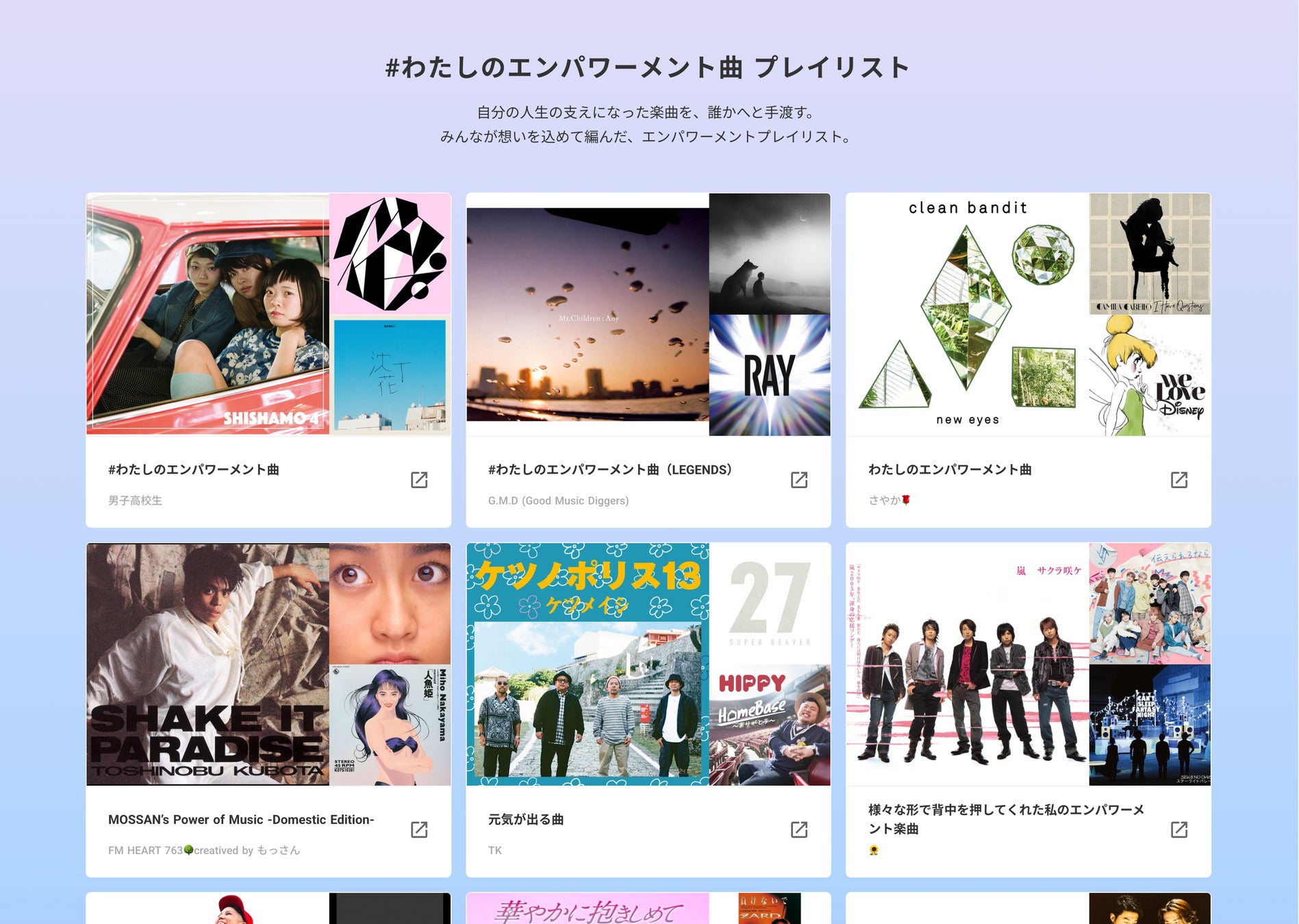Open the 男子高校生 playlist card

[268, 360]
